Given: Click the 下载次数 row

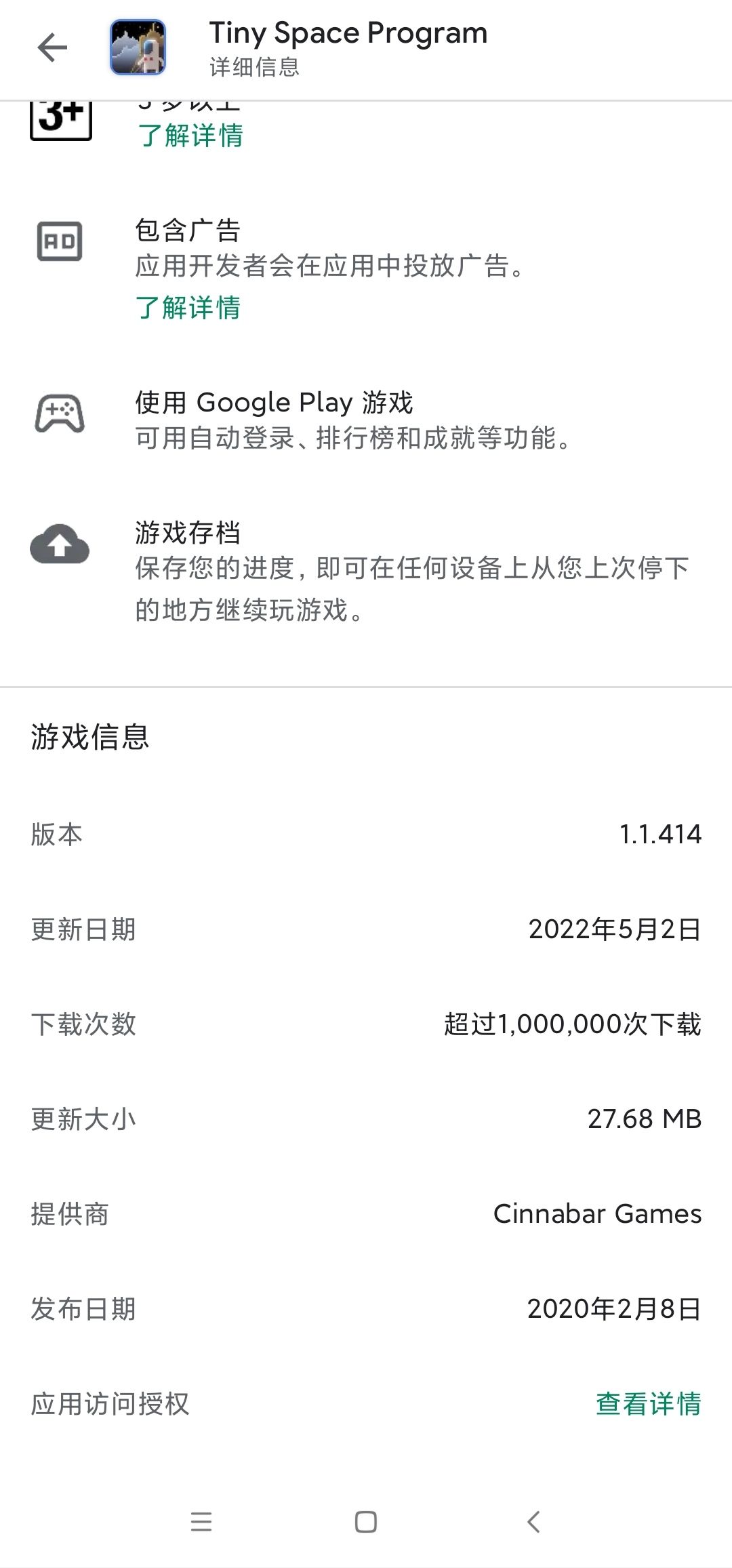Looking at the screenshot, I should (x=366, y=1025).
